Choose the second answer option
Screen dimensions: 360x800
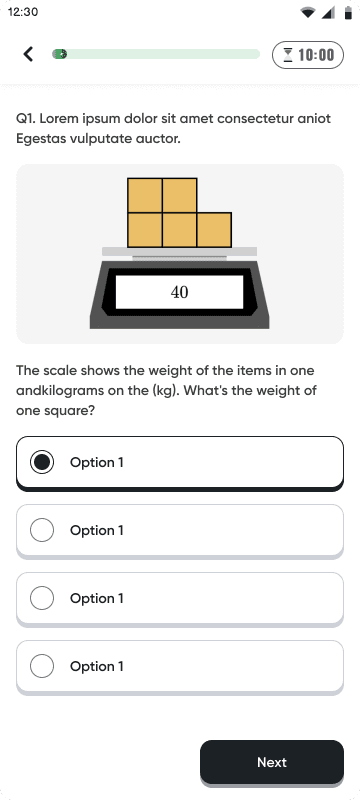tap(180, 531)
